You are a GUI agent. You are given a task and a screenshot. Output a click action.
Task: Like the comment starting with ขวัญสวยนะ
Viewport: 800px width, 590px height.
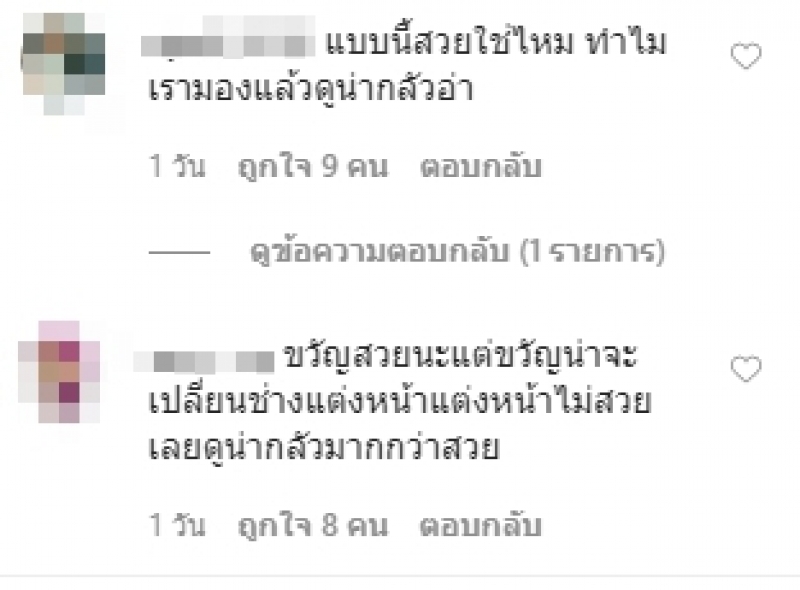[x=746, y=370]
